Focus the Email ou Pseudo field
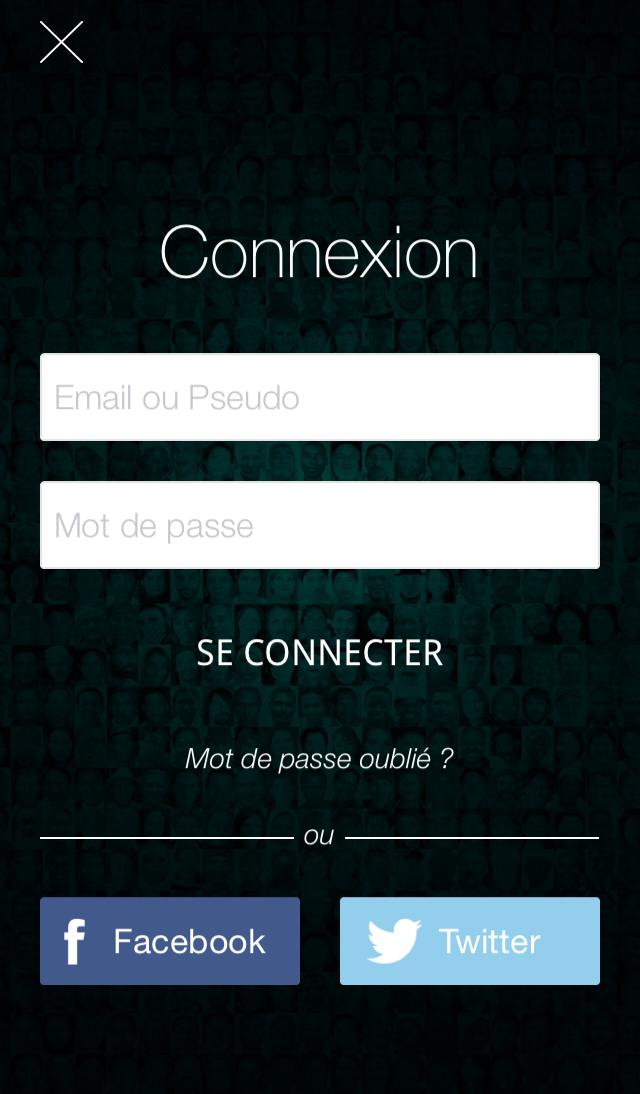This screenshot has height=1094, width=640. (x=320, y=397)
